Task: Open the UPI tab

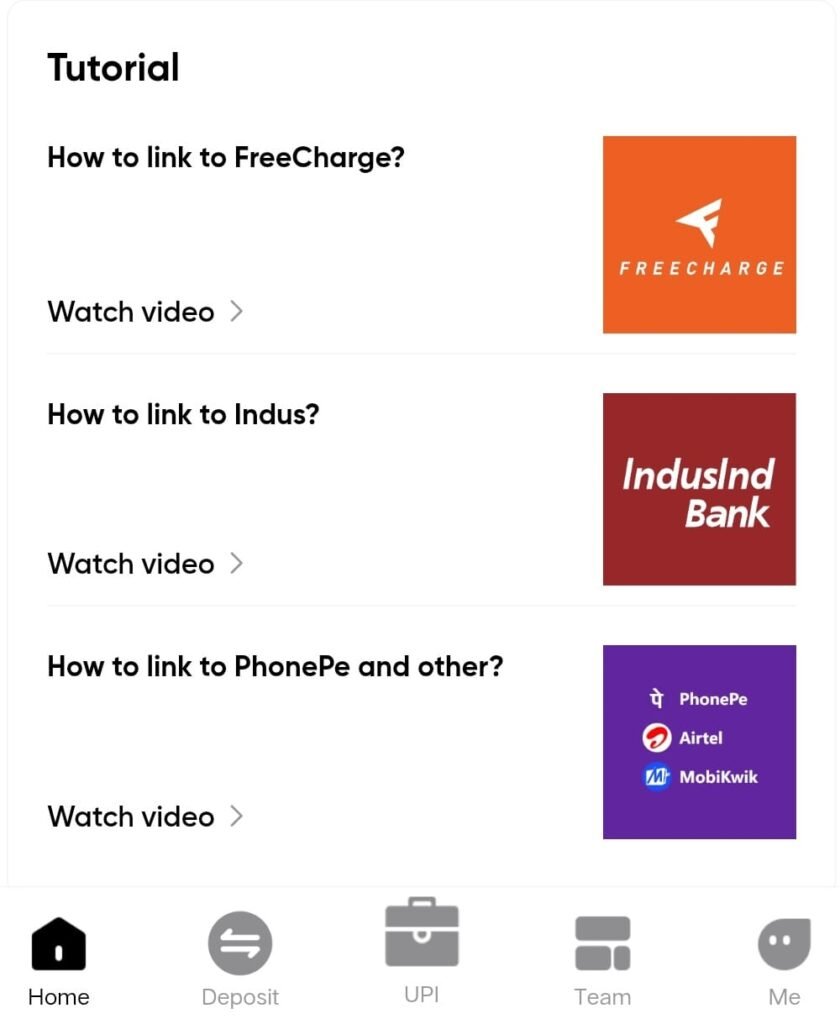Action: (421, 952)
